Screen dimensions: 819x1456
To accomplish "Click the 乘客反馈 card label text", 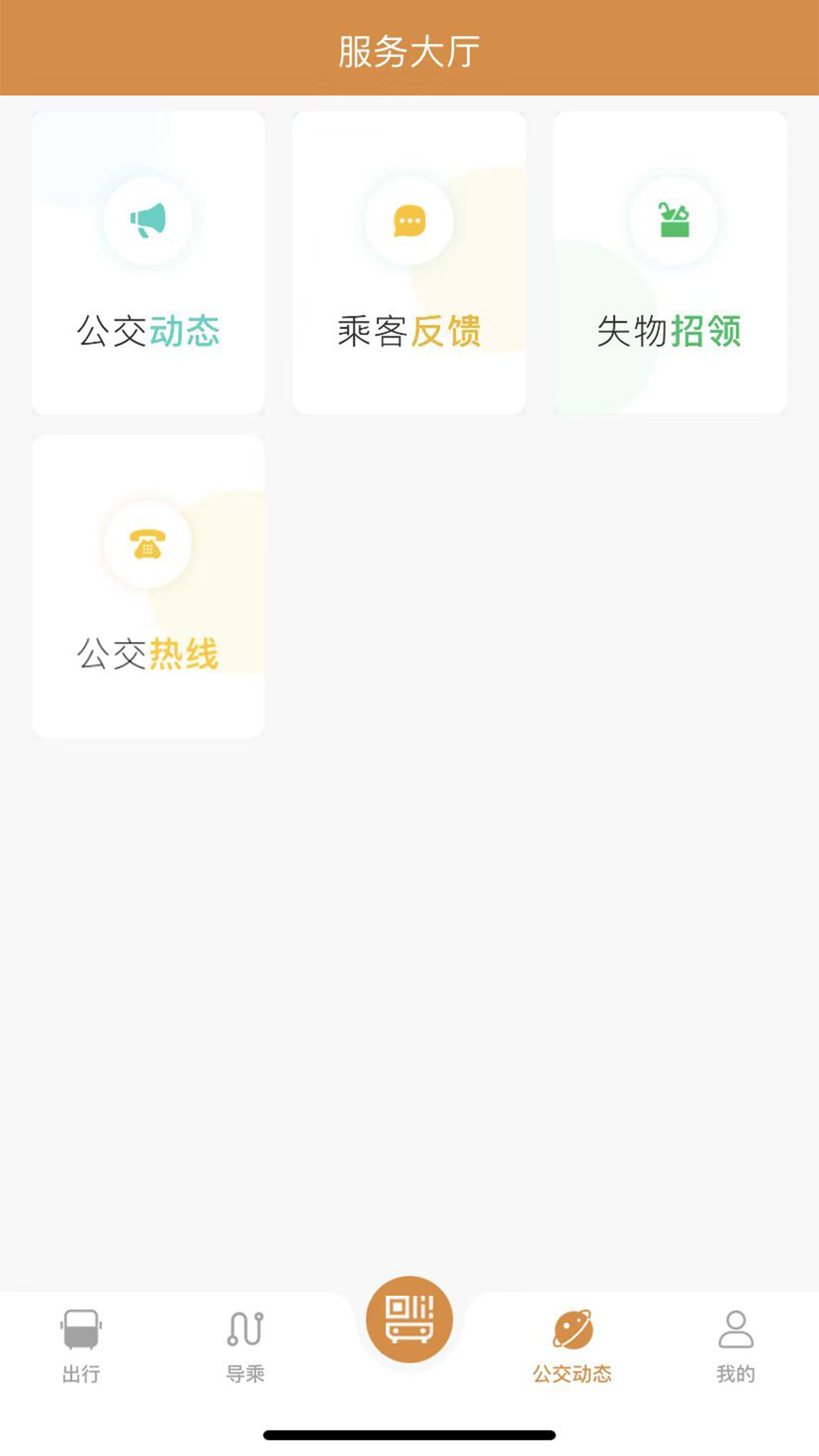I will coord(408,330).
